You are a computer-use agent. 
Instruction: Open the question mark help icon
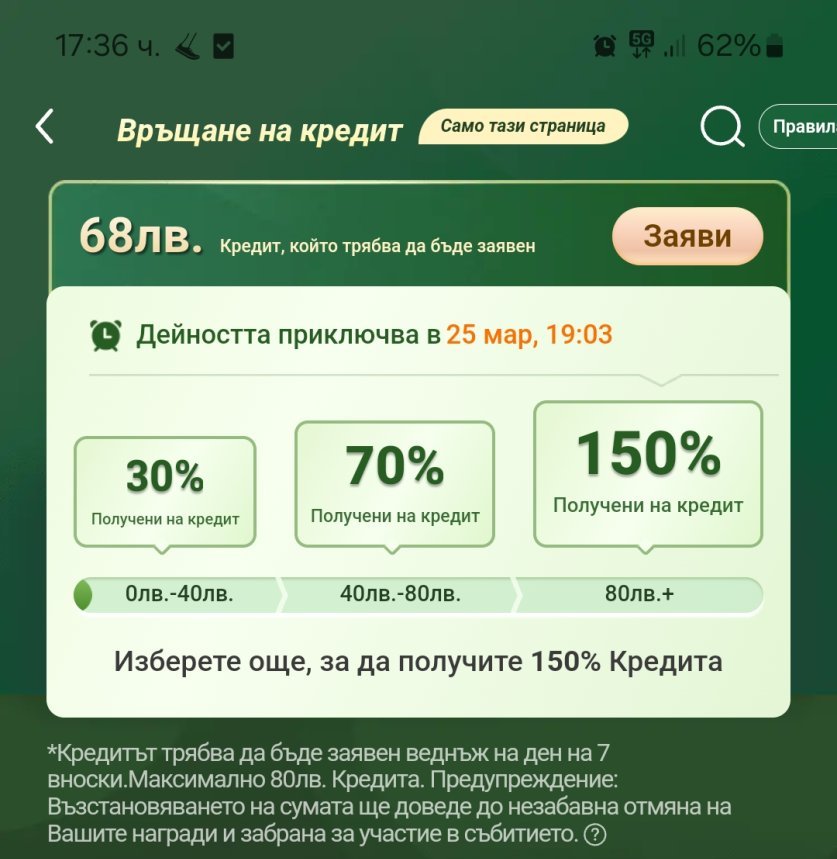pos(595,834)
